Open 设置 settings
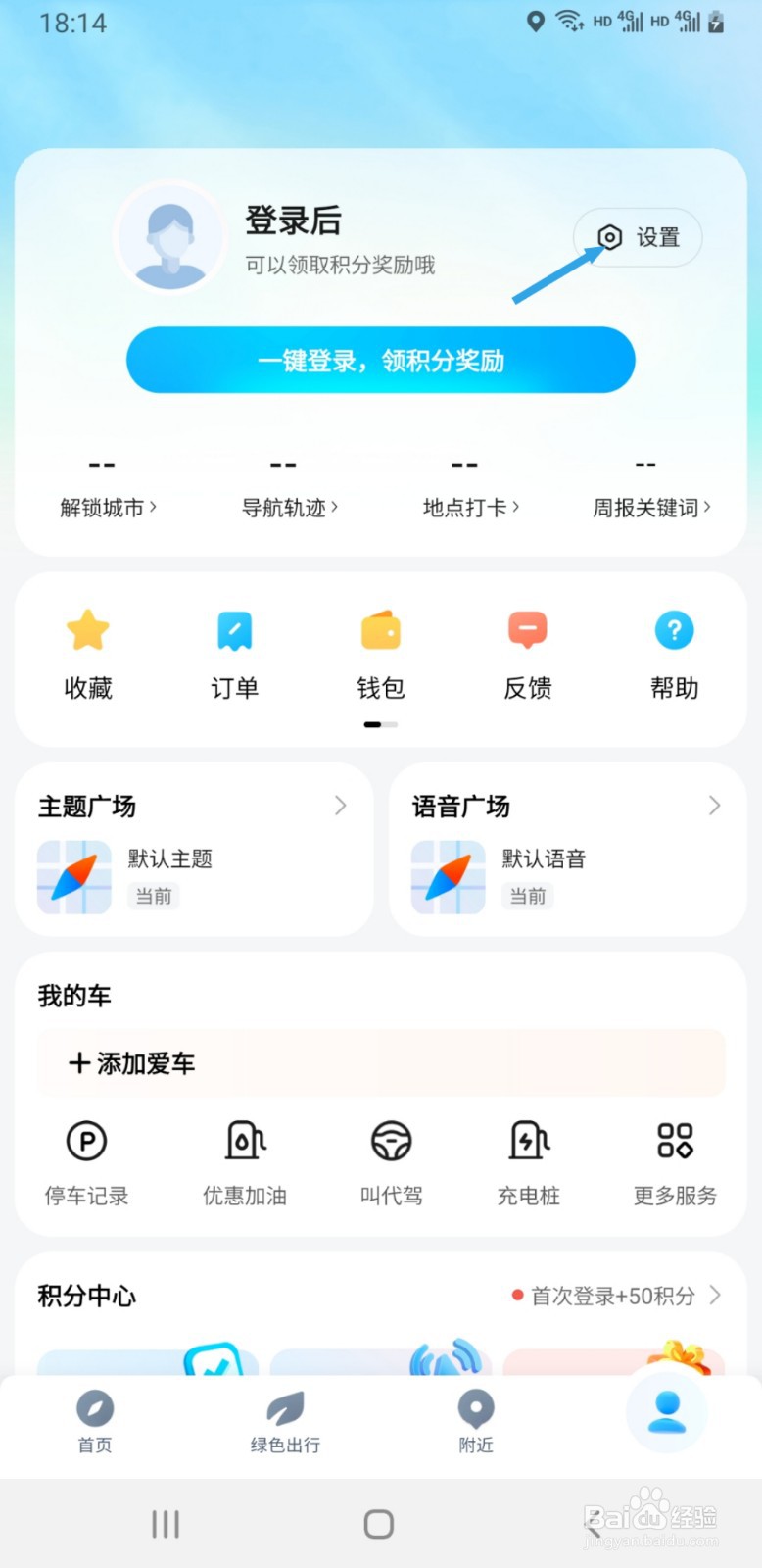Viewport: 762px width, 1568px height. coord(638,238)
